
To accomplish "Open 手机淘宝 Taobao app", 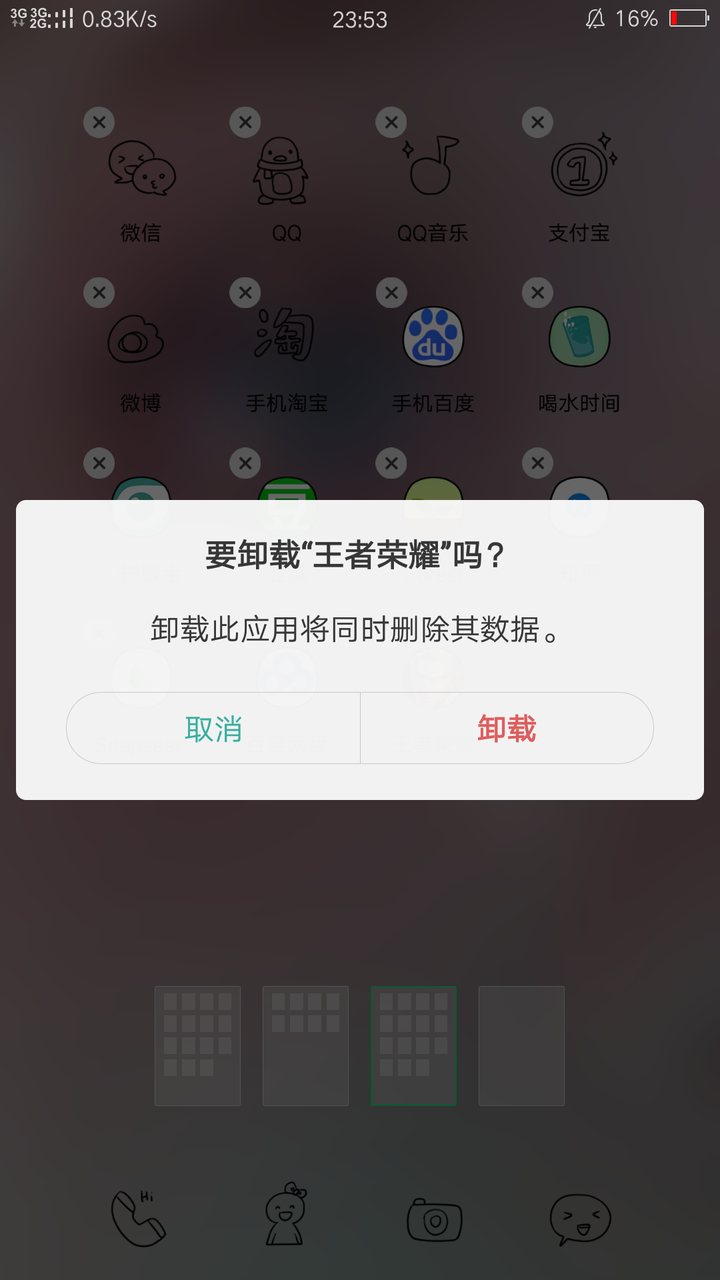I will [287, 340].
